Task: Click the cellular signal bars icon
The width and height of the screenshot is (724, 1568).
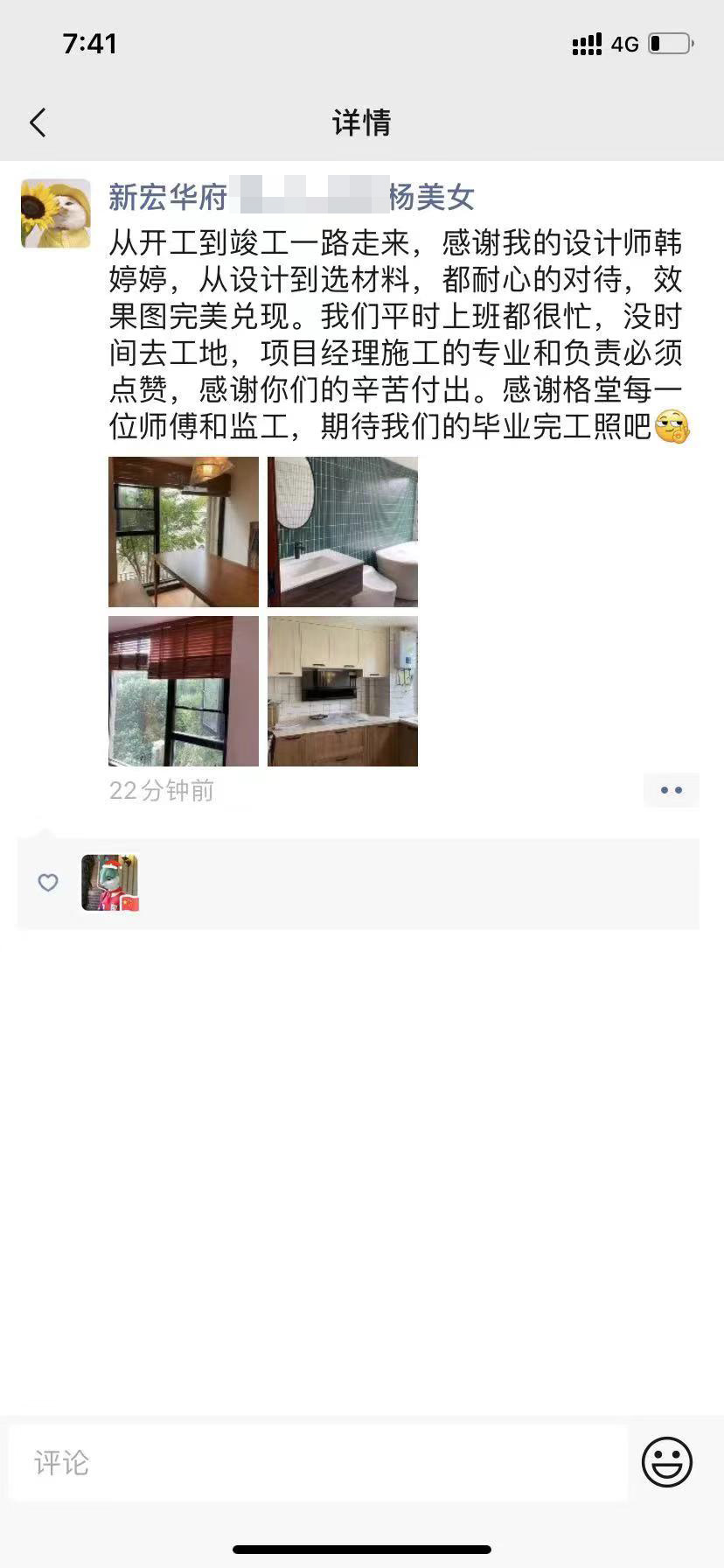Action: [x=586, y=44]
